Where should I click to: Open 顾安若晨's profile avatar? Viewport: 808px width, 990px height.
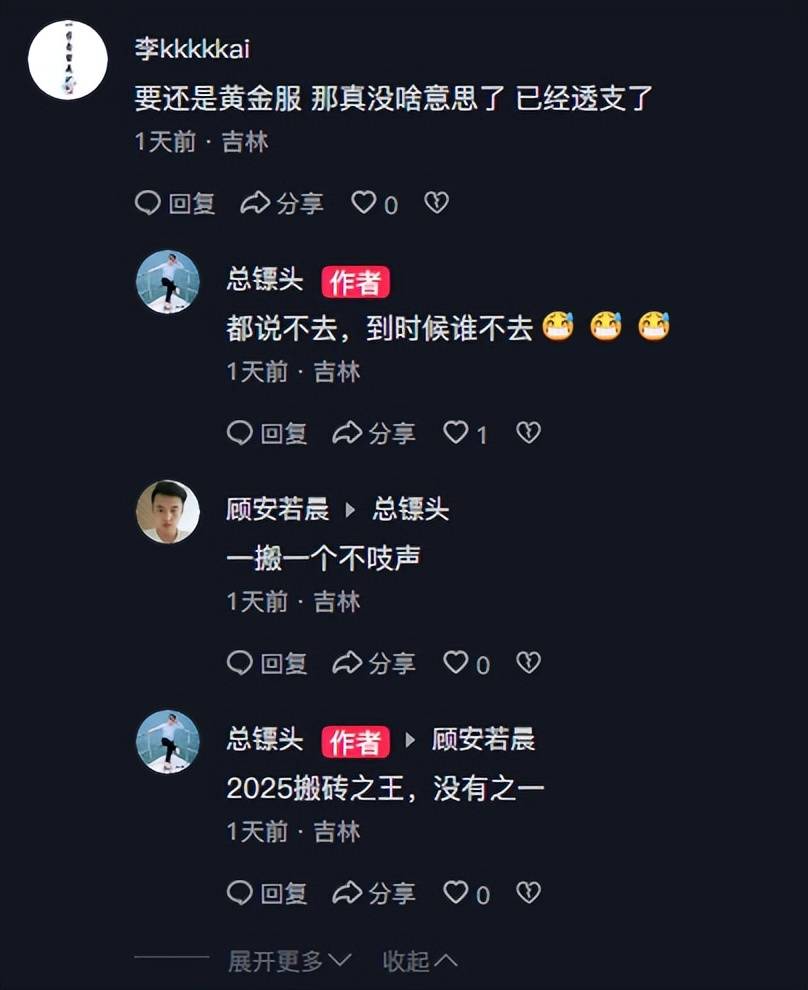(168, 512)
